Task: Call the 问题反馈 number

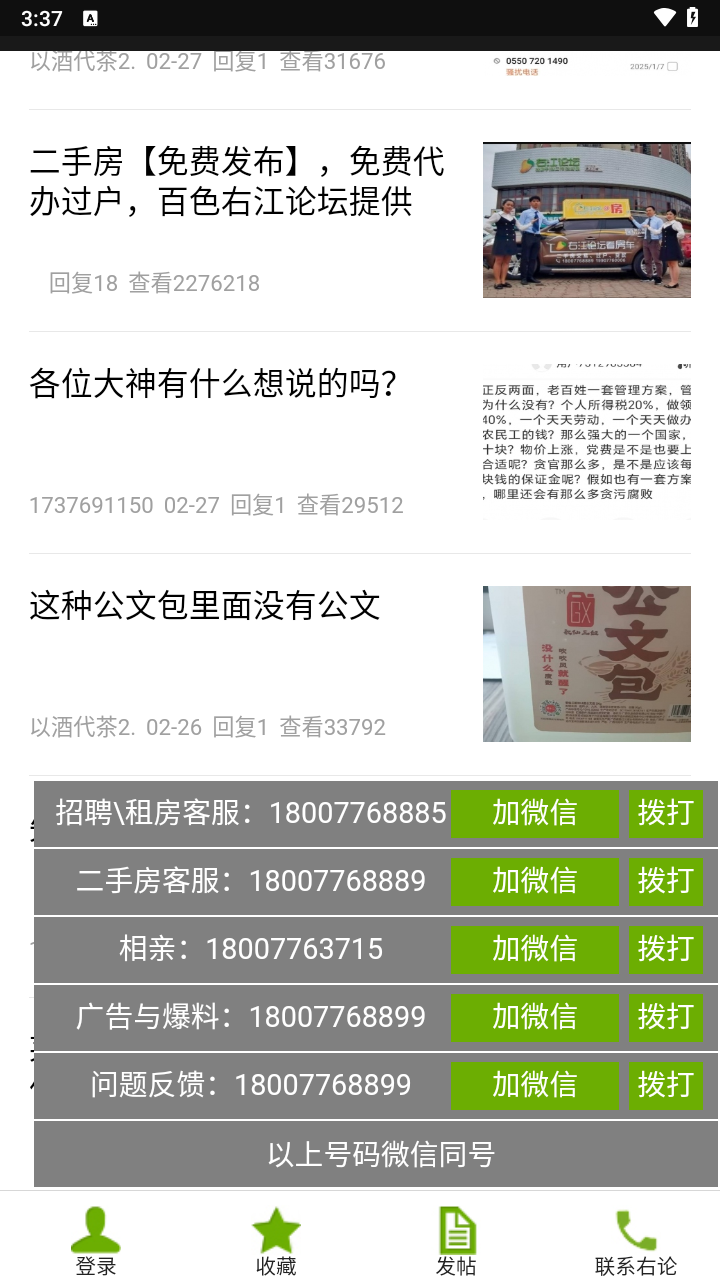Action: click(665, 1085)
